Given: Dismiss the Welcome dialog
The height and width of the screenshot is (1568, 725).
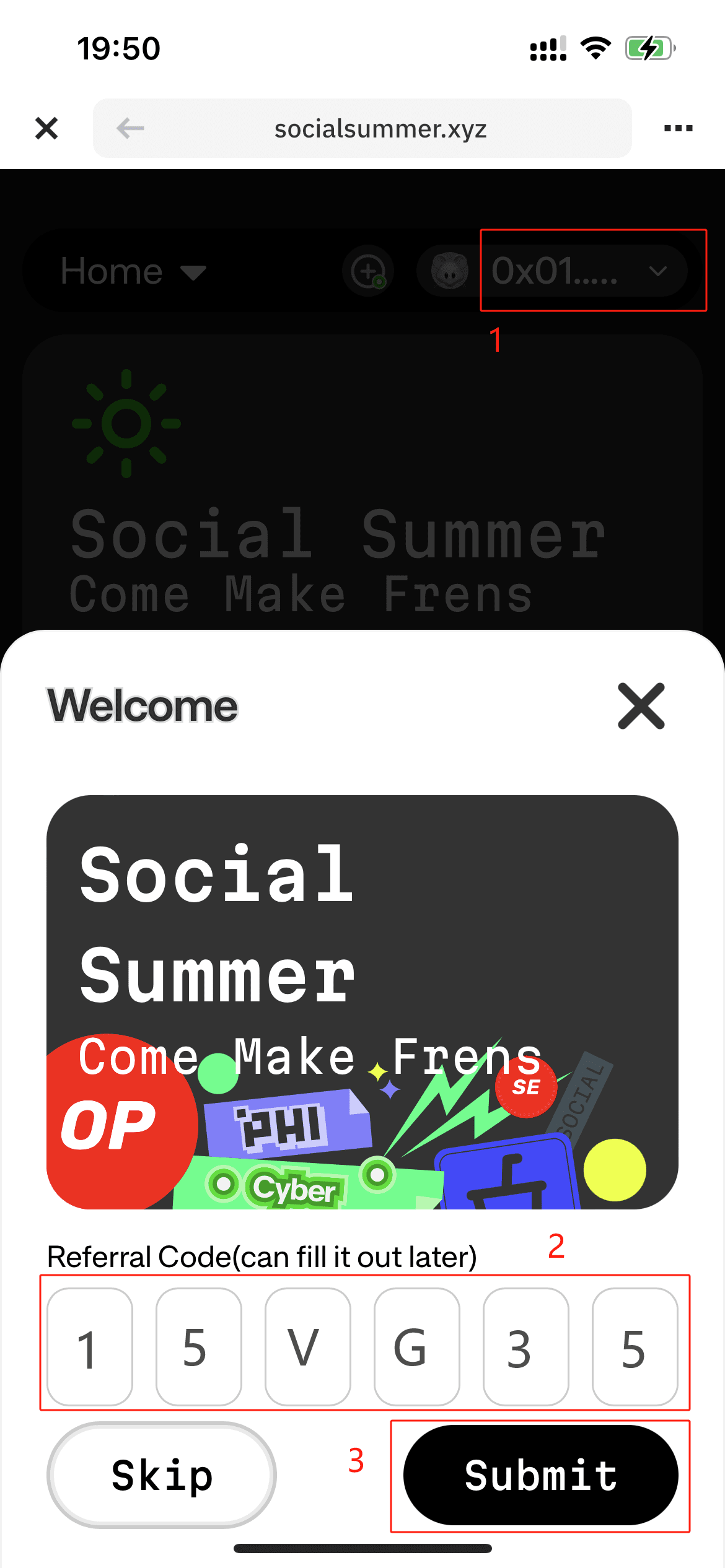Looking at the screenshot, I should click(x=641, y=706).
